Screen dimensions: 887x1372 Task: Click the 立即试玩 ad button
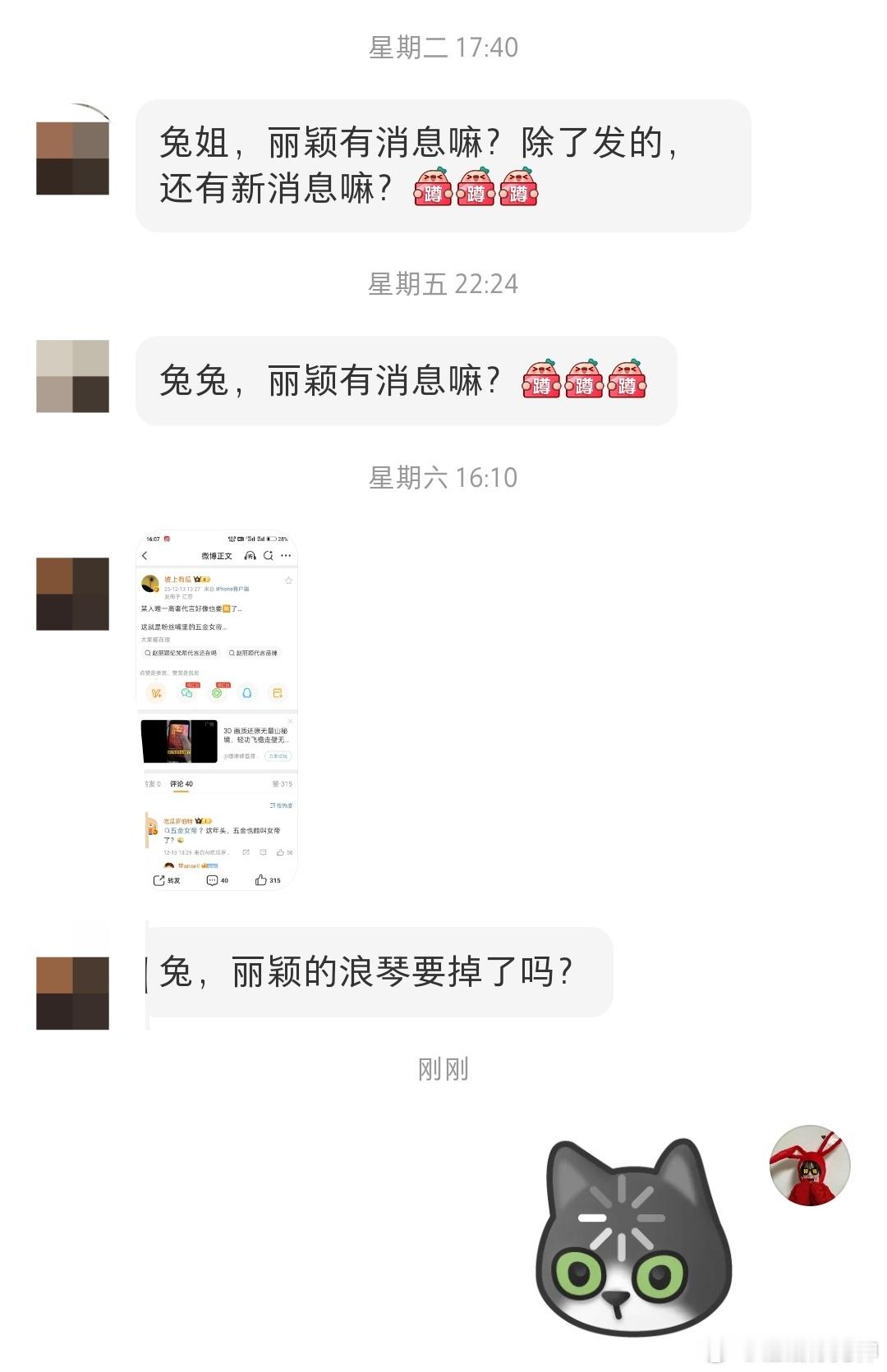[277, 755]
